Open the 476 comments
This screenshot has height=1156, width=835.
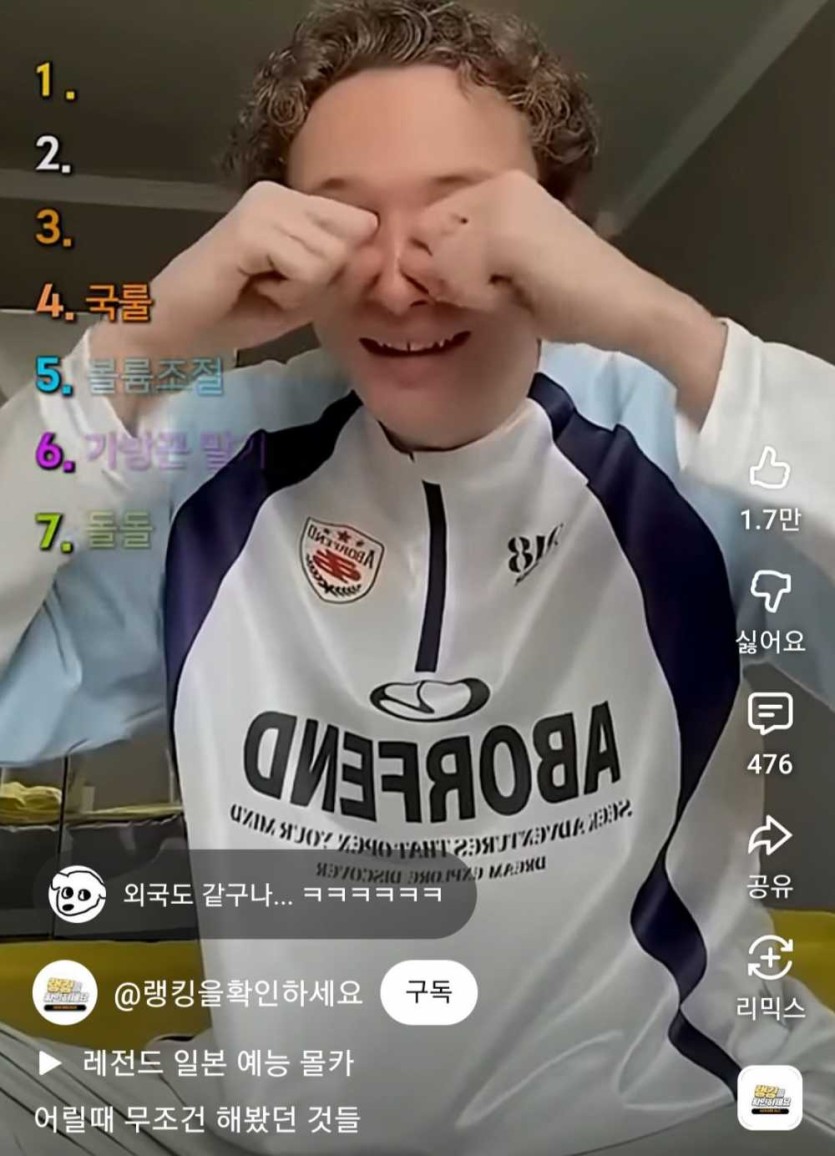click(x=769, y=714)
